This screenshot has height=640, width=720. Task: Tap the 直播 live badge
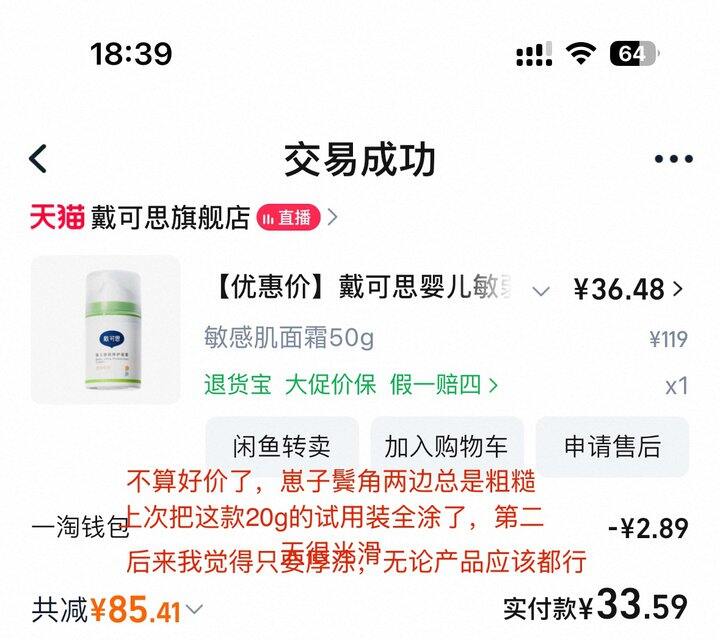[288, 218]
